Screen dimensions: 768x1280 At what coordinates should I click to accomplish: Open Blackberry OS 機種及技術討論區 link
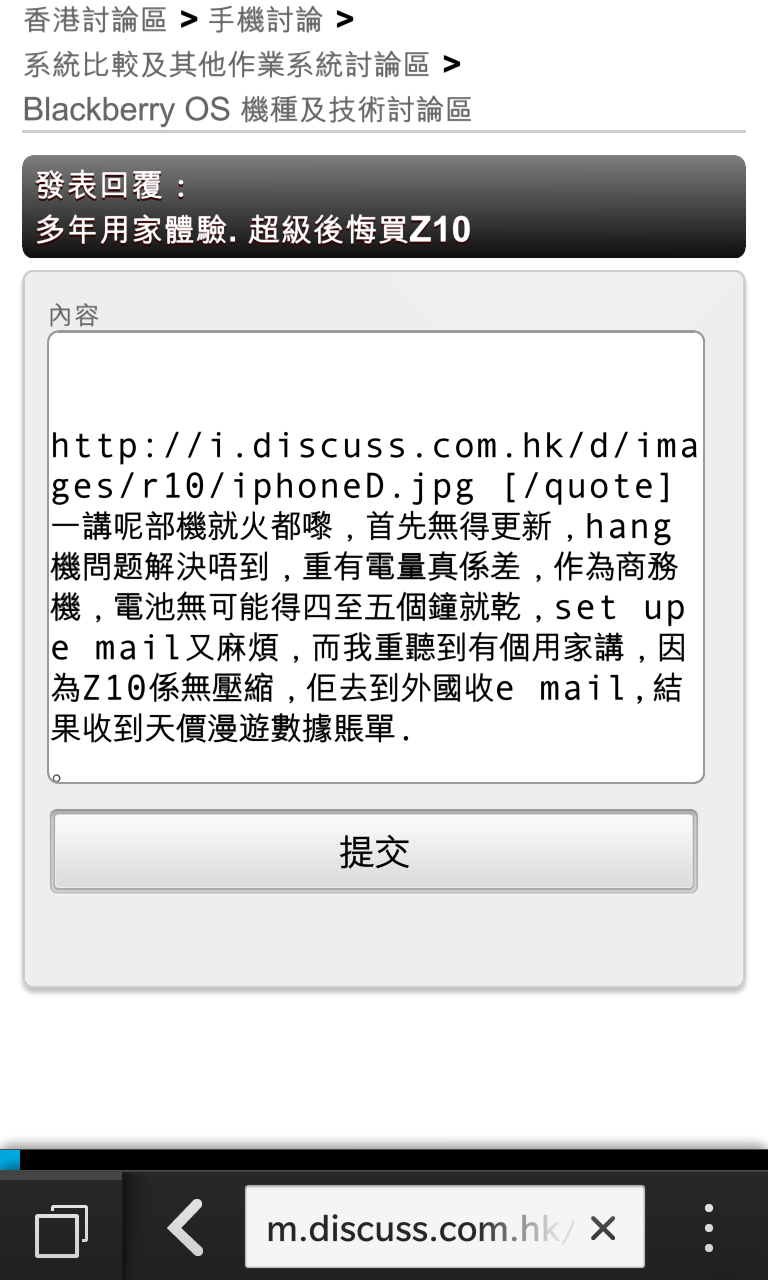247,109
